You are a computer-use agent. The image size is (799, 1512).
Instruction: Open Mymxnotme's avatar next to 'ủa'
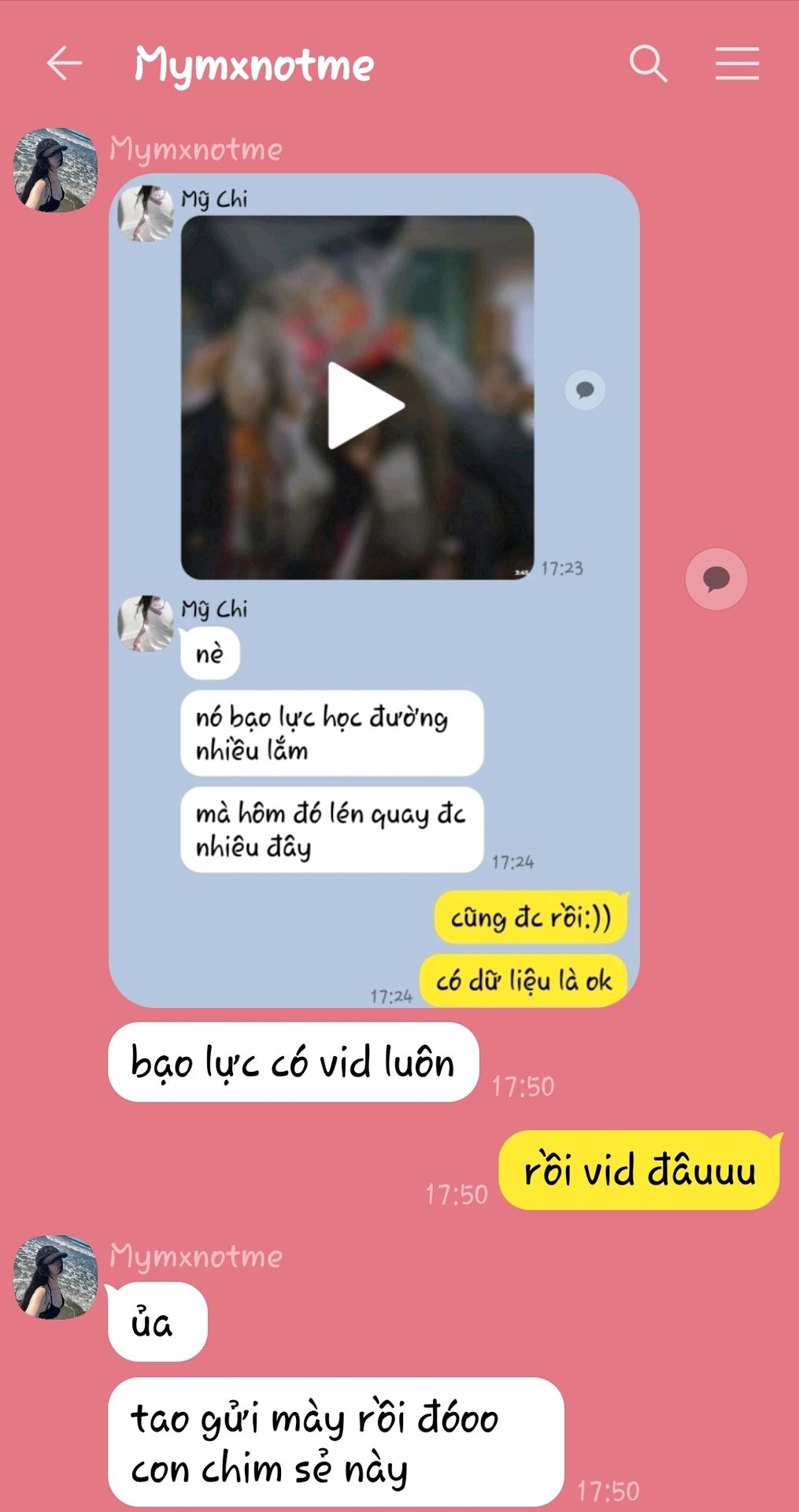pyautogui.click(x=56, y=1277)
